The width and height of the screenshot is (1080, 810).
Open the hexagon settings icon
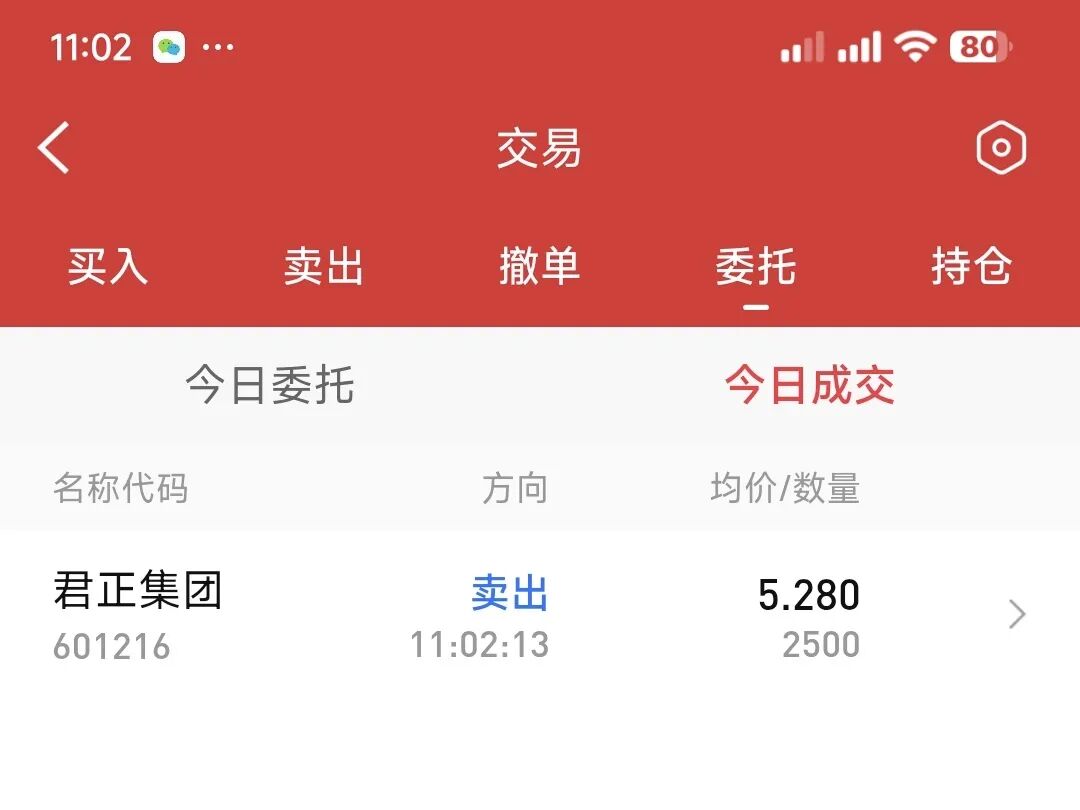[x=1001, y=147]
